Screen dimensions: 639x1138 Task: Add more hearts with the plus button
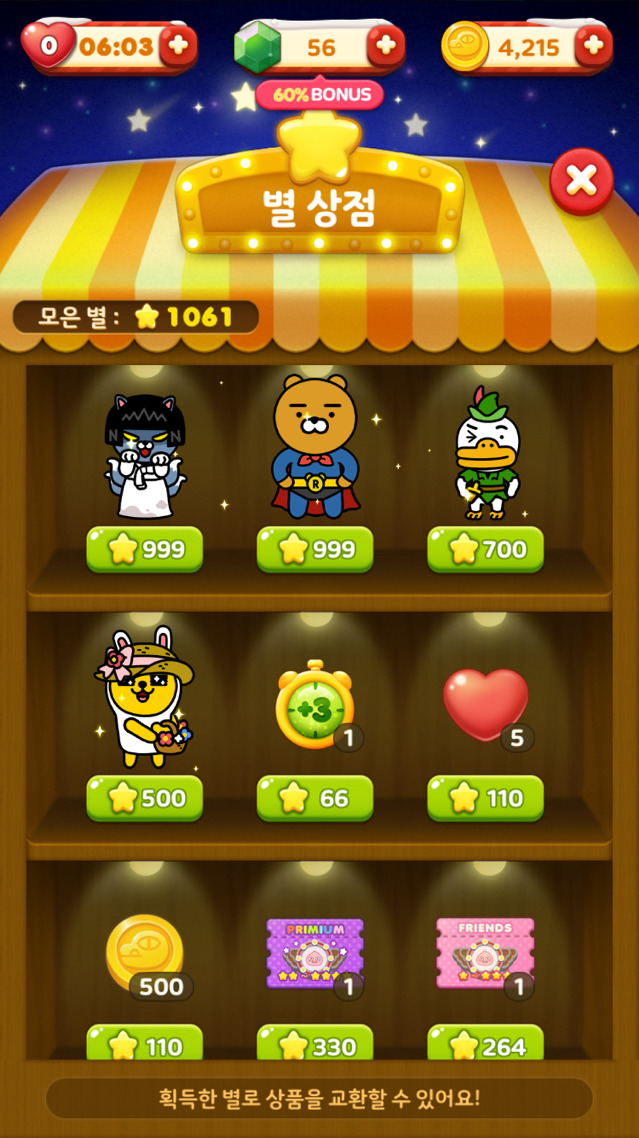178,45
